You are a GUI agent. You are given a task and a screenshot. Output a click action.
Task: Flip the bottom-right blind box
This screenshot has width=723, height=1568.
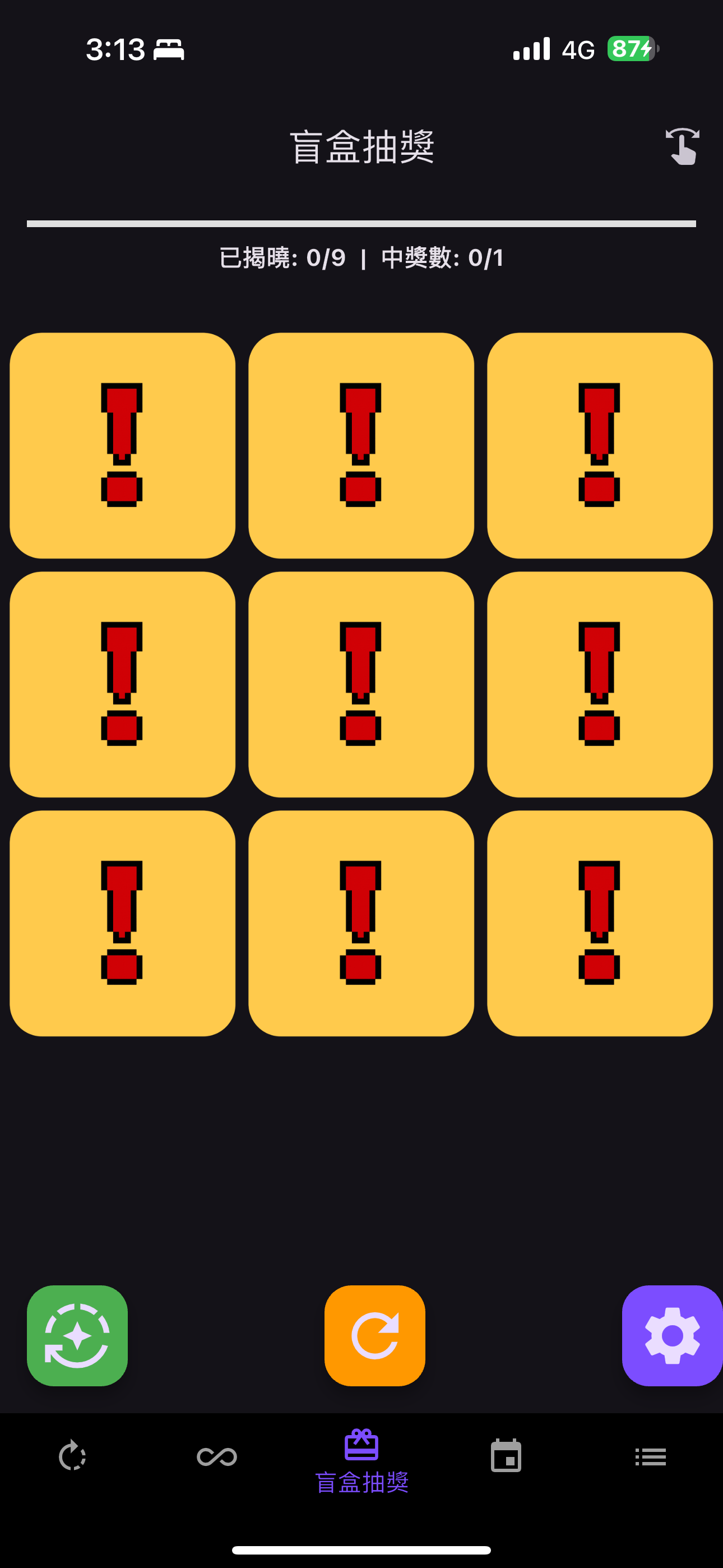pos(600,923)
